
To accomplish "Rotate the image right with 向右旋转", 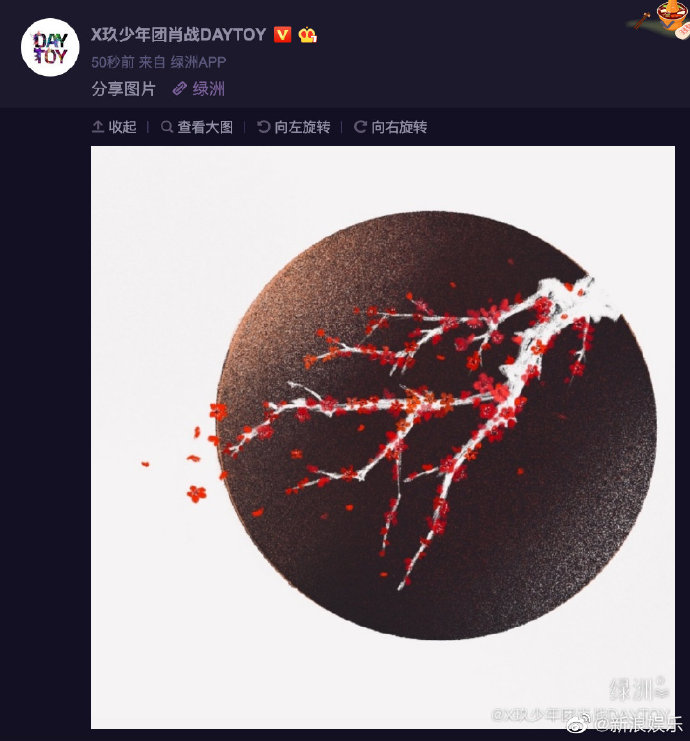I will pos(391,127).
